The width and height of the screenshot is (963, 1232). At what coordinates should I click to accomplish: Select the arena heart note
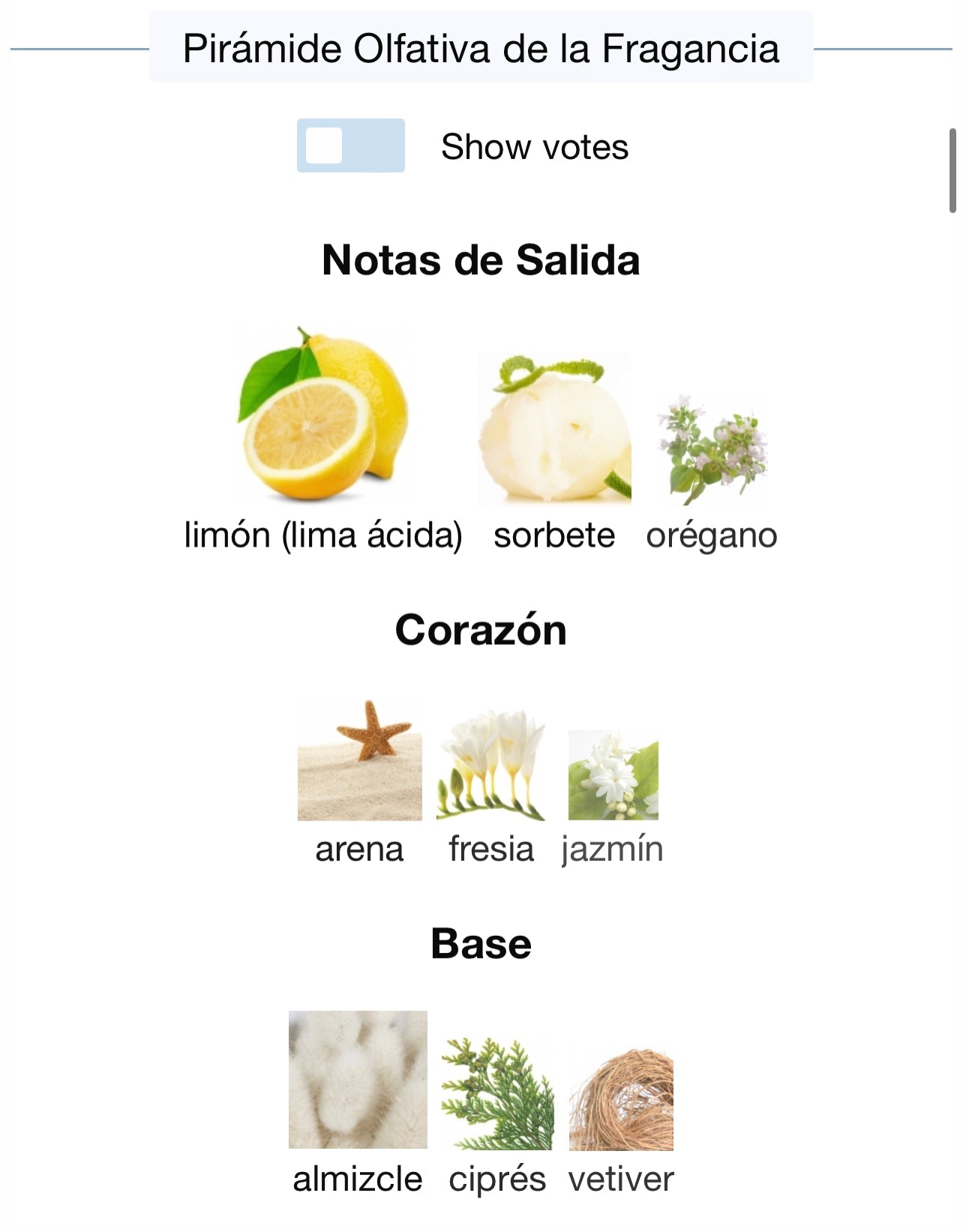pos(359,760)
